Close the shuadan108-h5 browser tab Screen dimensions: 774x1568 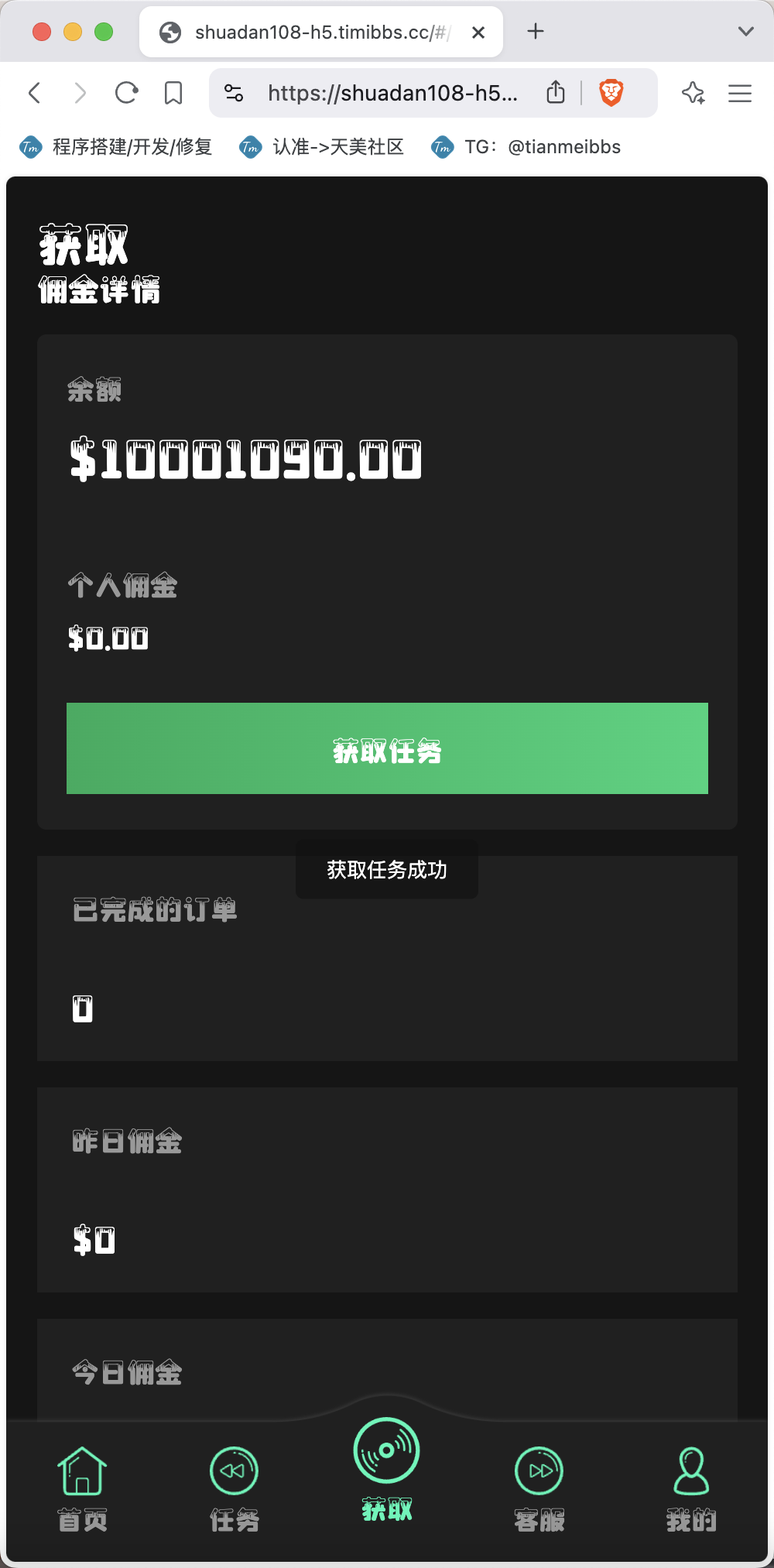[478, 33]
